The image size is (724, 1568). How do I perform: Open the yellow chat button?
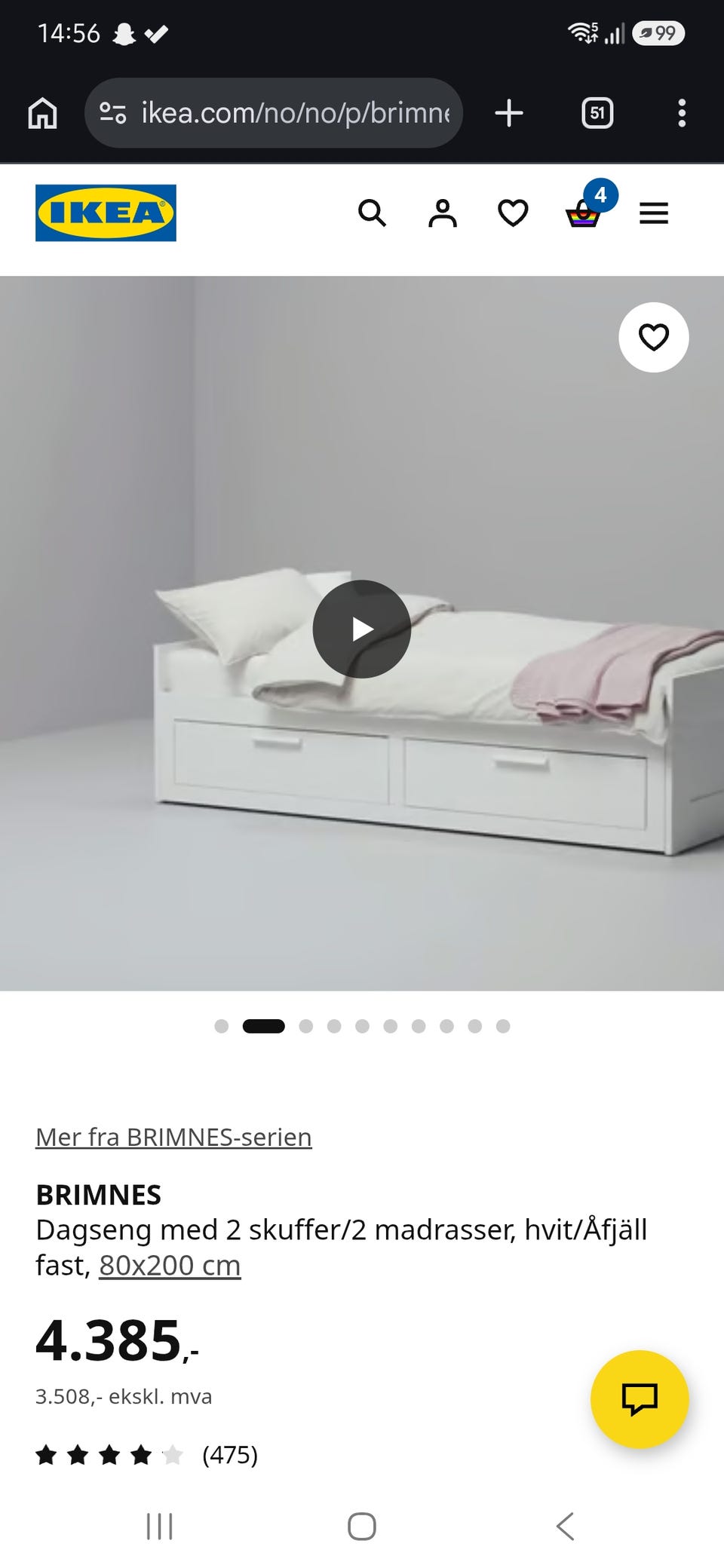(640, 1399)
